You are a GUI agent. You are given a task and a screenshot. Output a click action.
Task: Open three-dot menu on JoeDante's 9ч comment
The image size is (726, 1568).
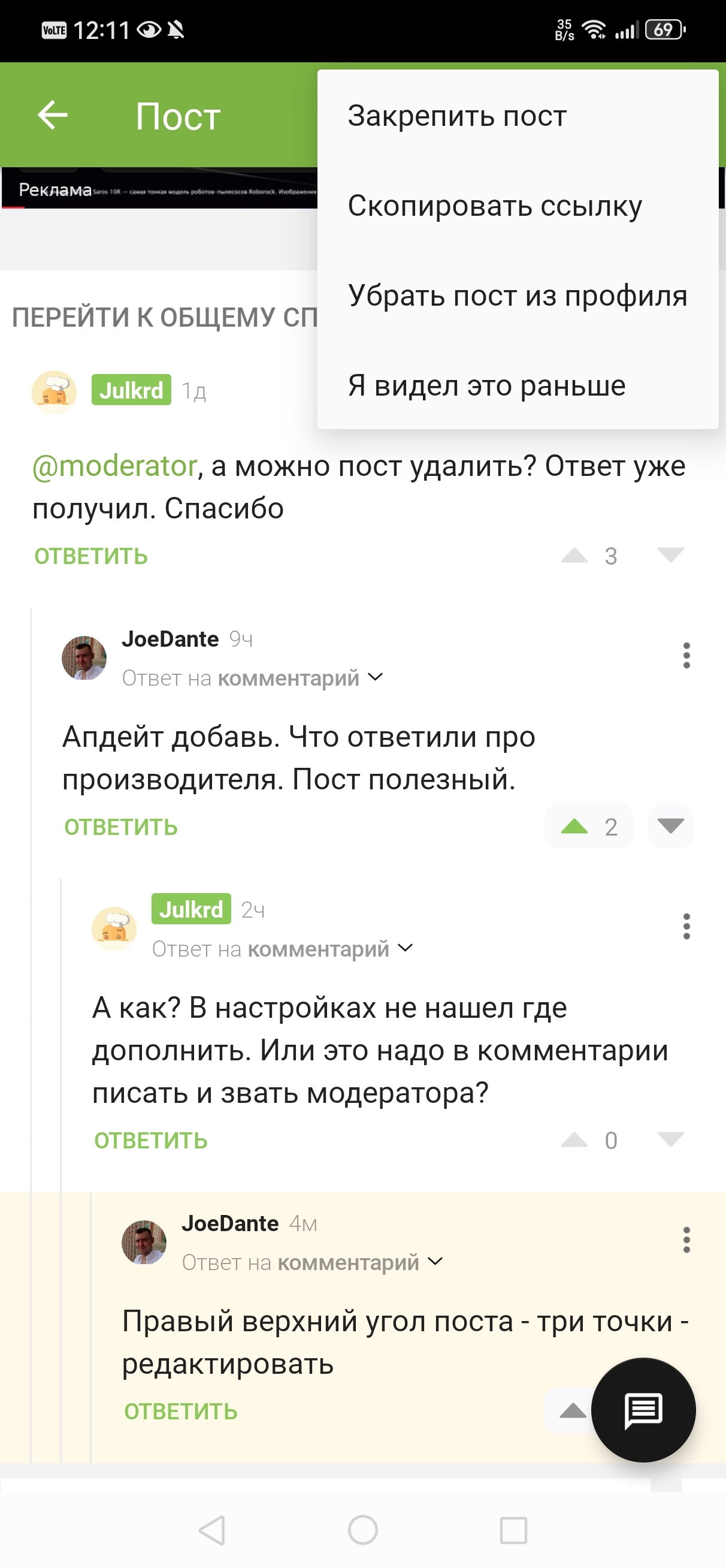point(686,656)
